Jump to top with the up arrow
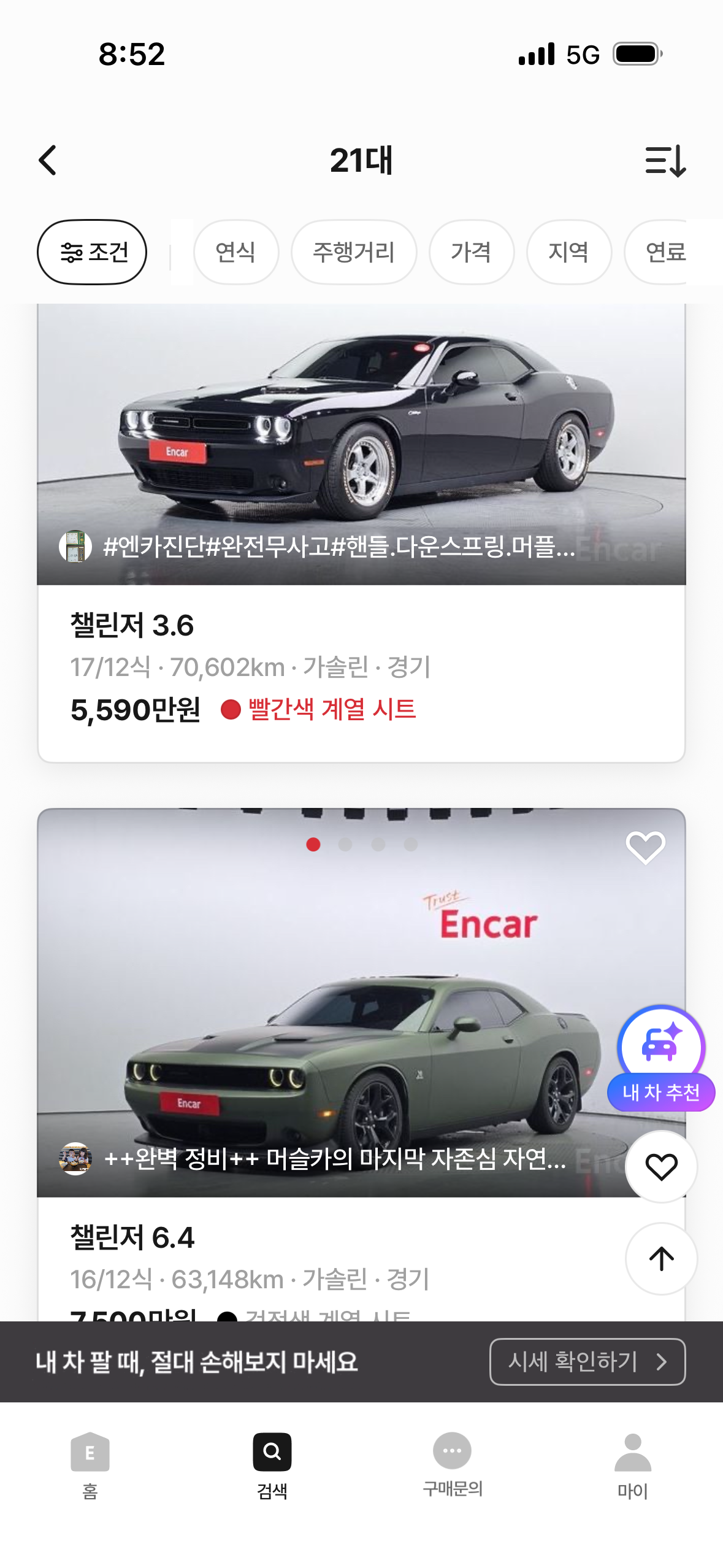 (x=661, y=1259)
